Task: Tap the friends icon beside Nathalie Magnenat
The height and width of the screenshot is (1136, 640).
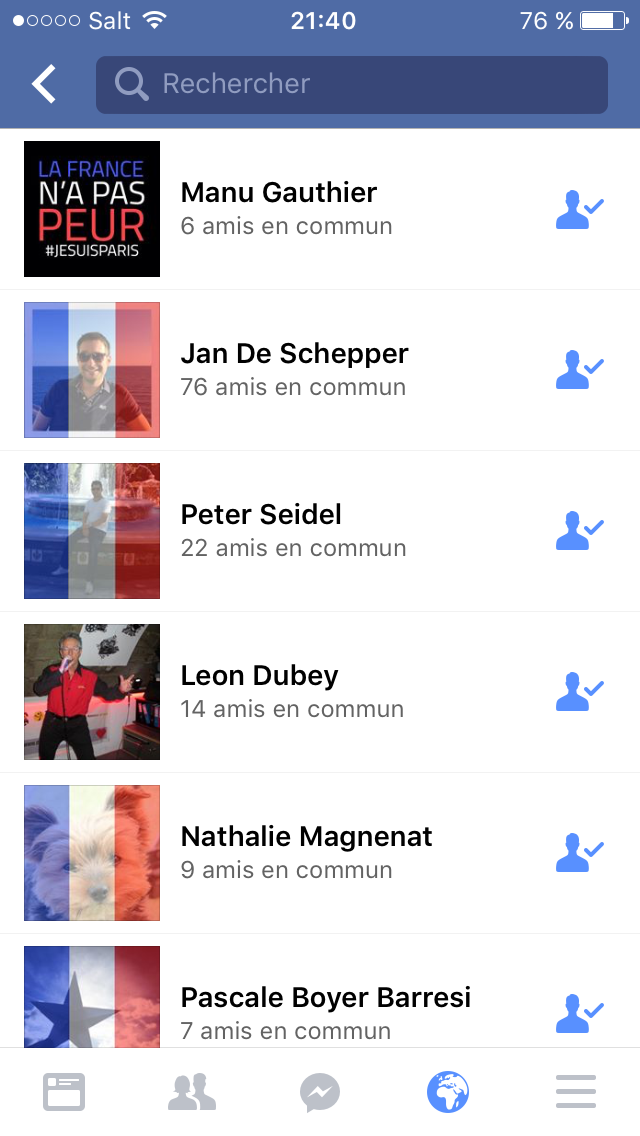Action: pyautogui.click(x=579, y=853)
